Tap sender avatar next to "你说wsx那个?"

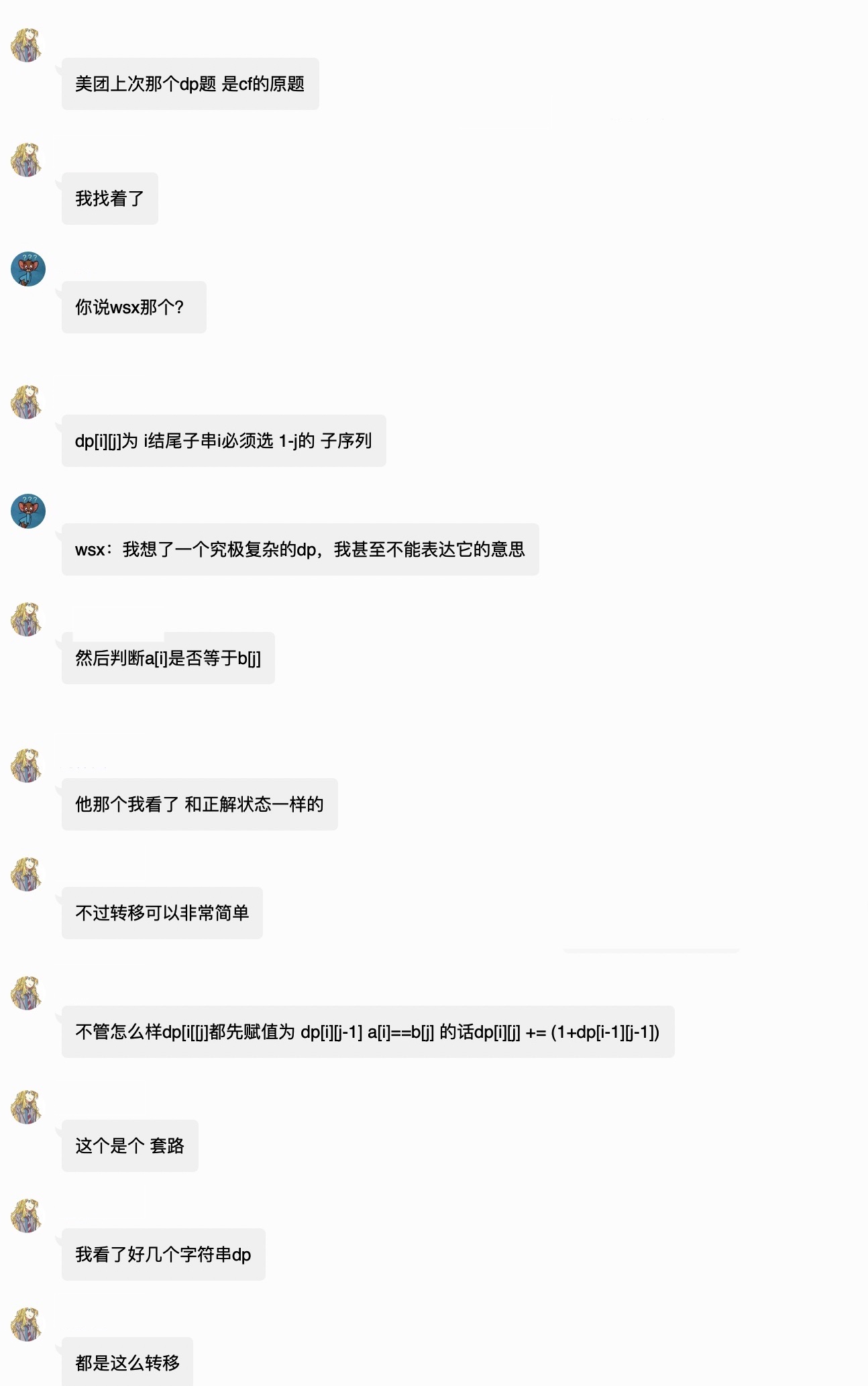[28, 269]
